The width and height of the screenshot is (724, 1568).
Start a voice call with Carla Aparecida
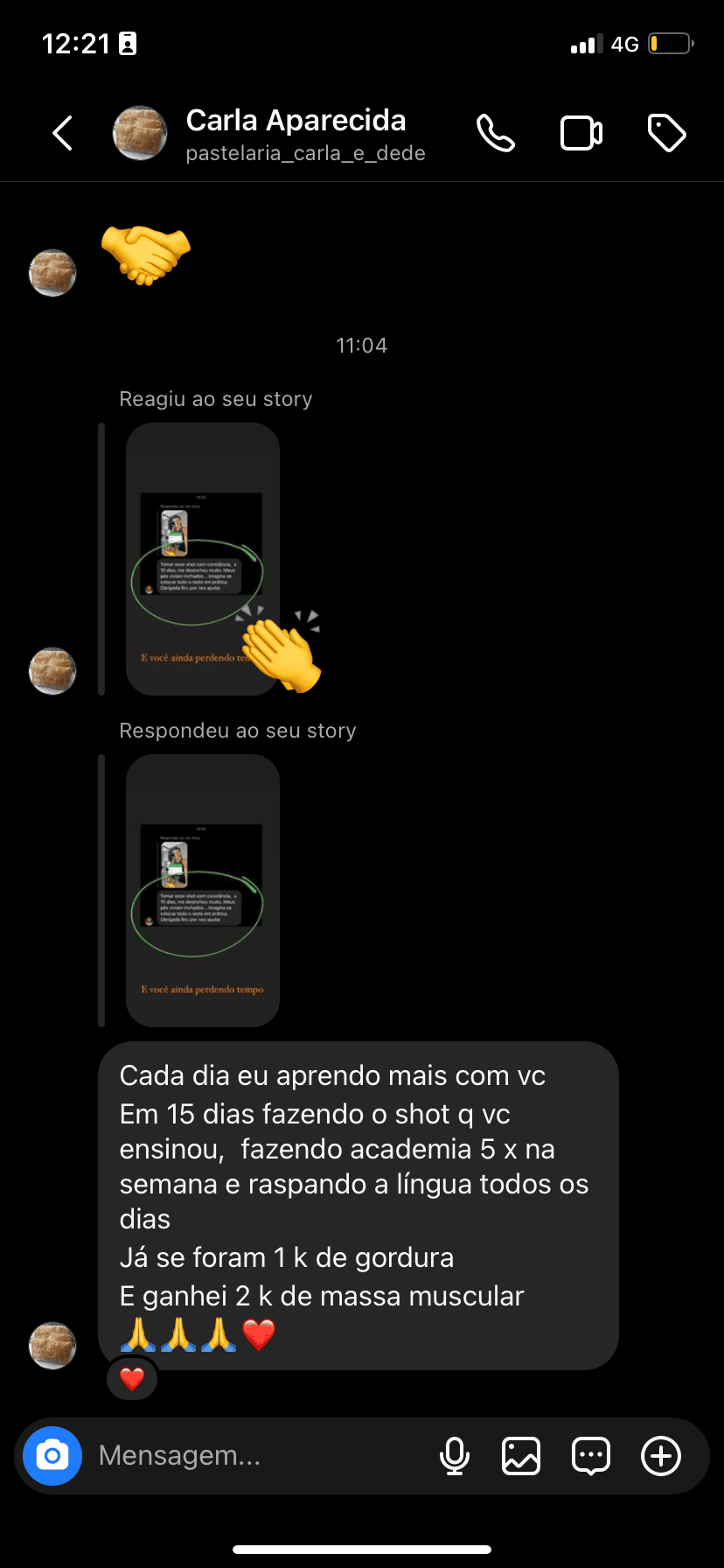496,134
